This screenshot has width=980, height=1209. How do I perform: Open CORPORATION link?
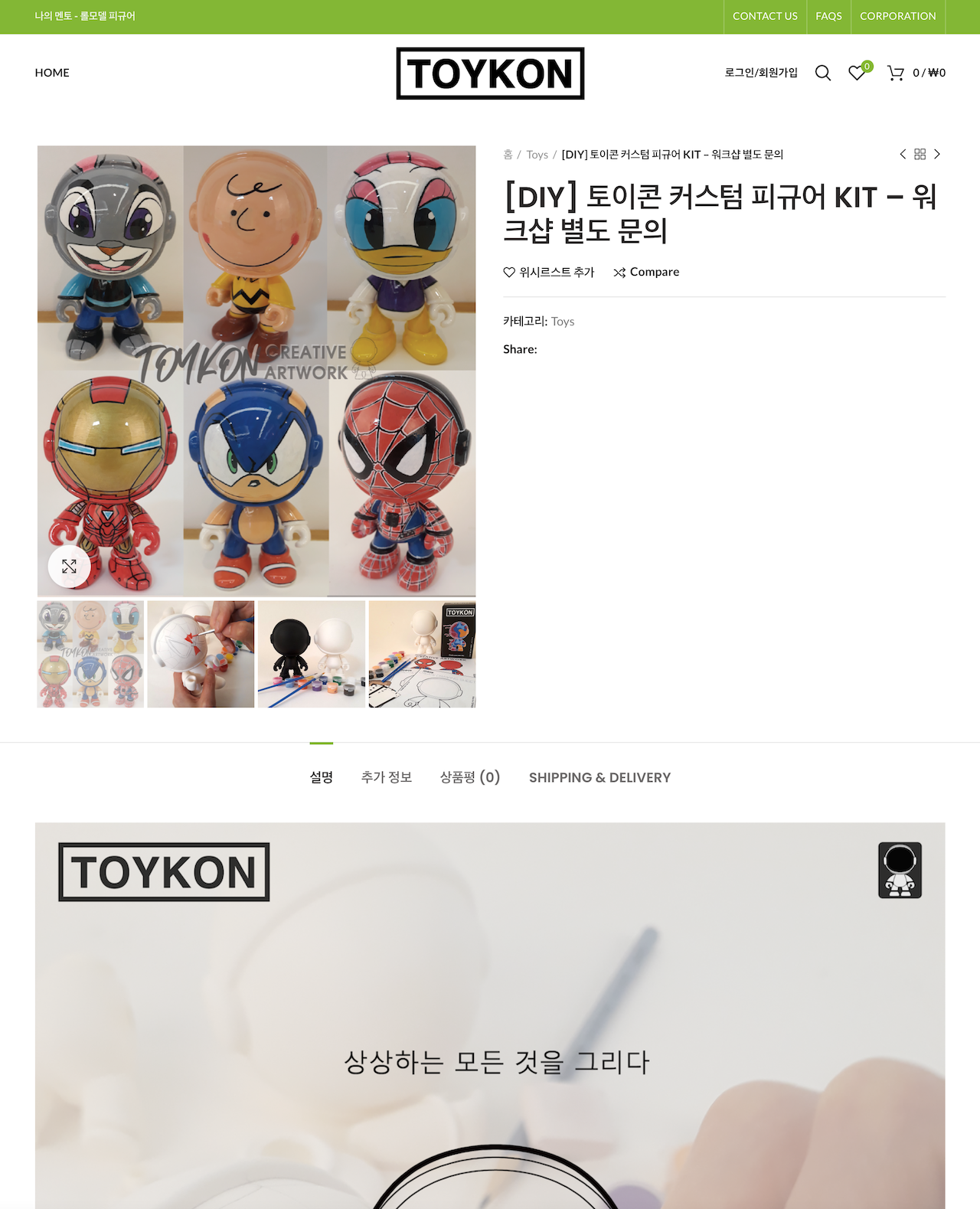coord(897,16)
